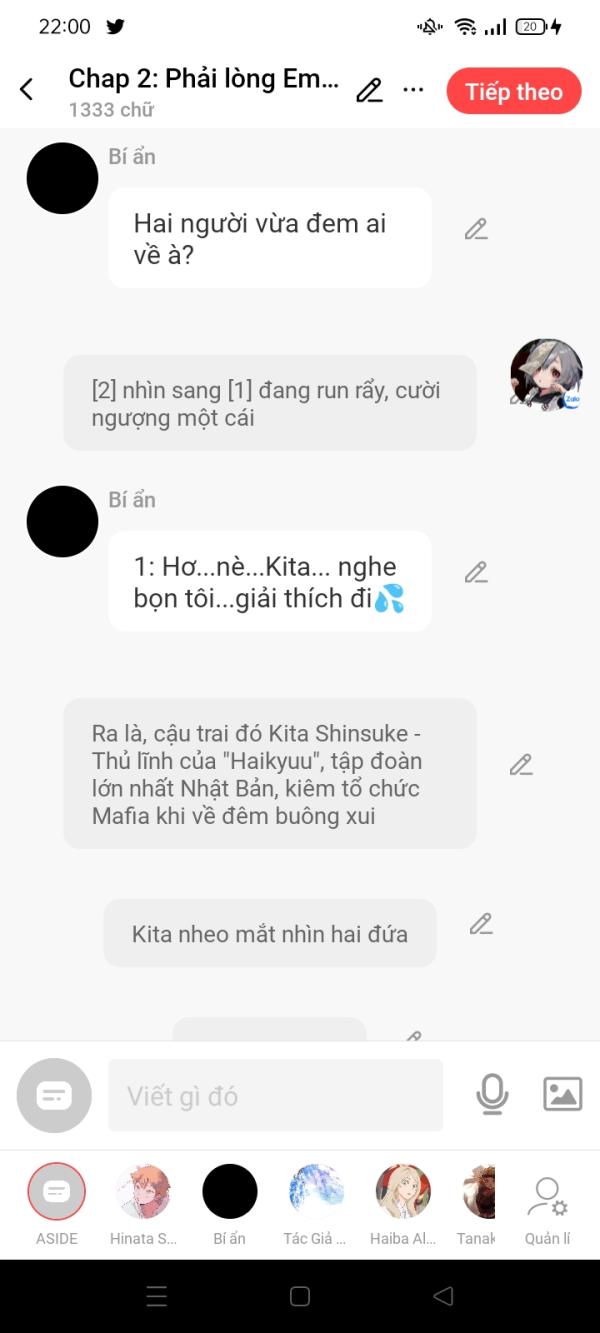Tap the gray speech-bubble button beside the text field
The width and height of the screenshot is (600, 1333).
pyautogui.click(x=54, y=1096)
